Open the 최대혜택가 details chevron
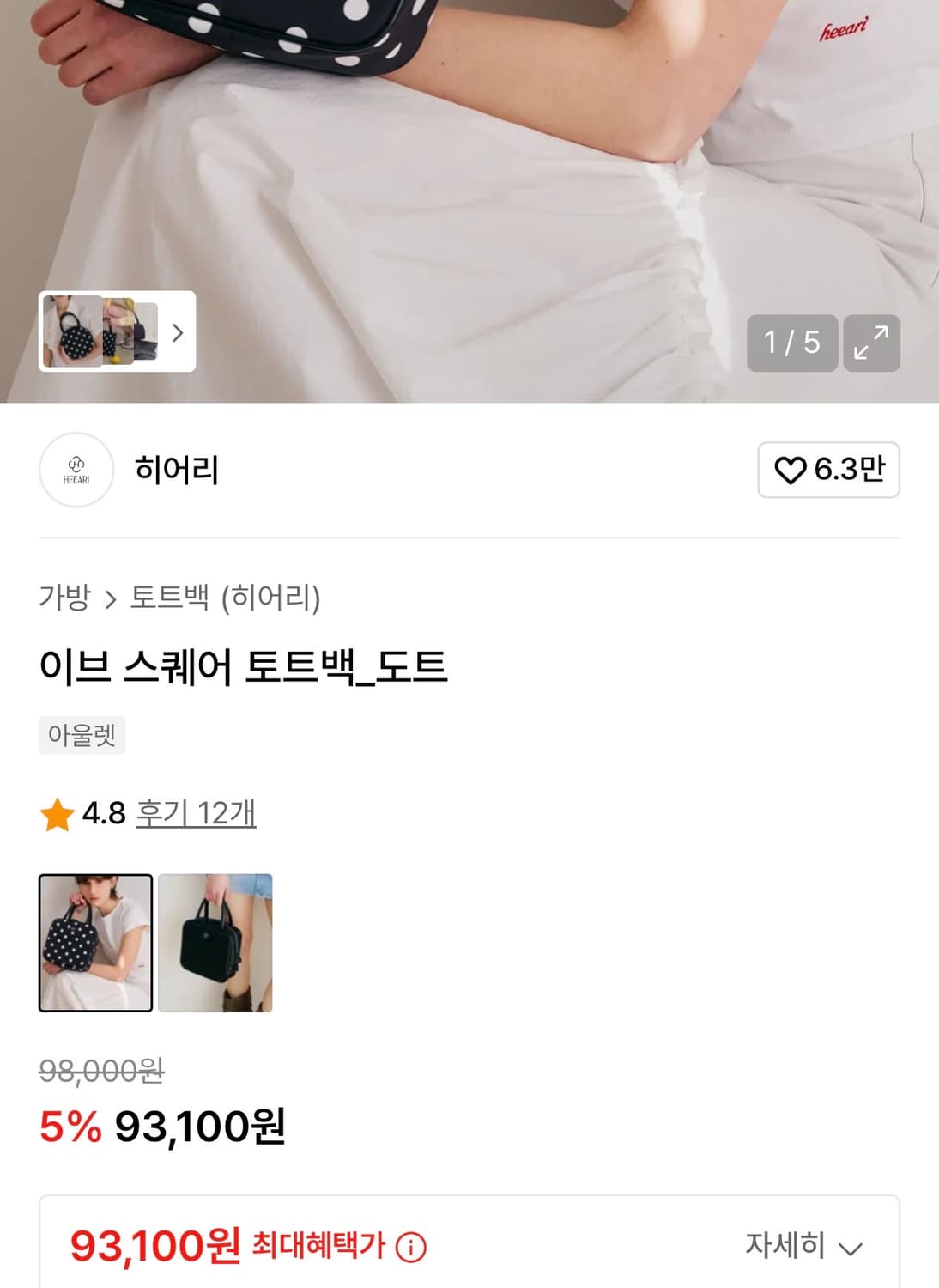939x1288 pixels. (x=851, y=1247)
